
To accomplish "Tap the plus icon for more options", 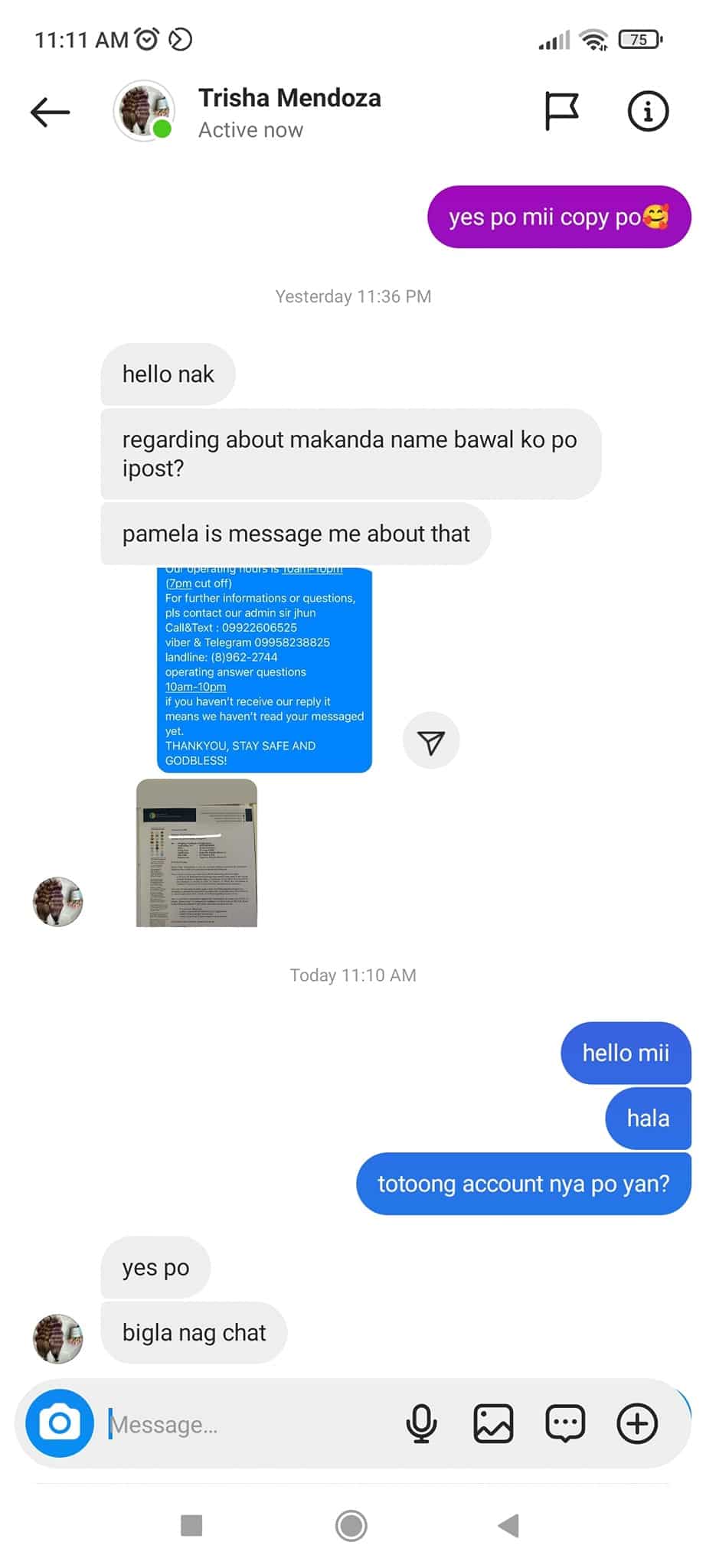I will [637, 1424].
